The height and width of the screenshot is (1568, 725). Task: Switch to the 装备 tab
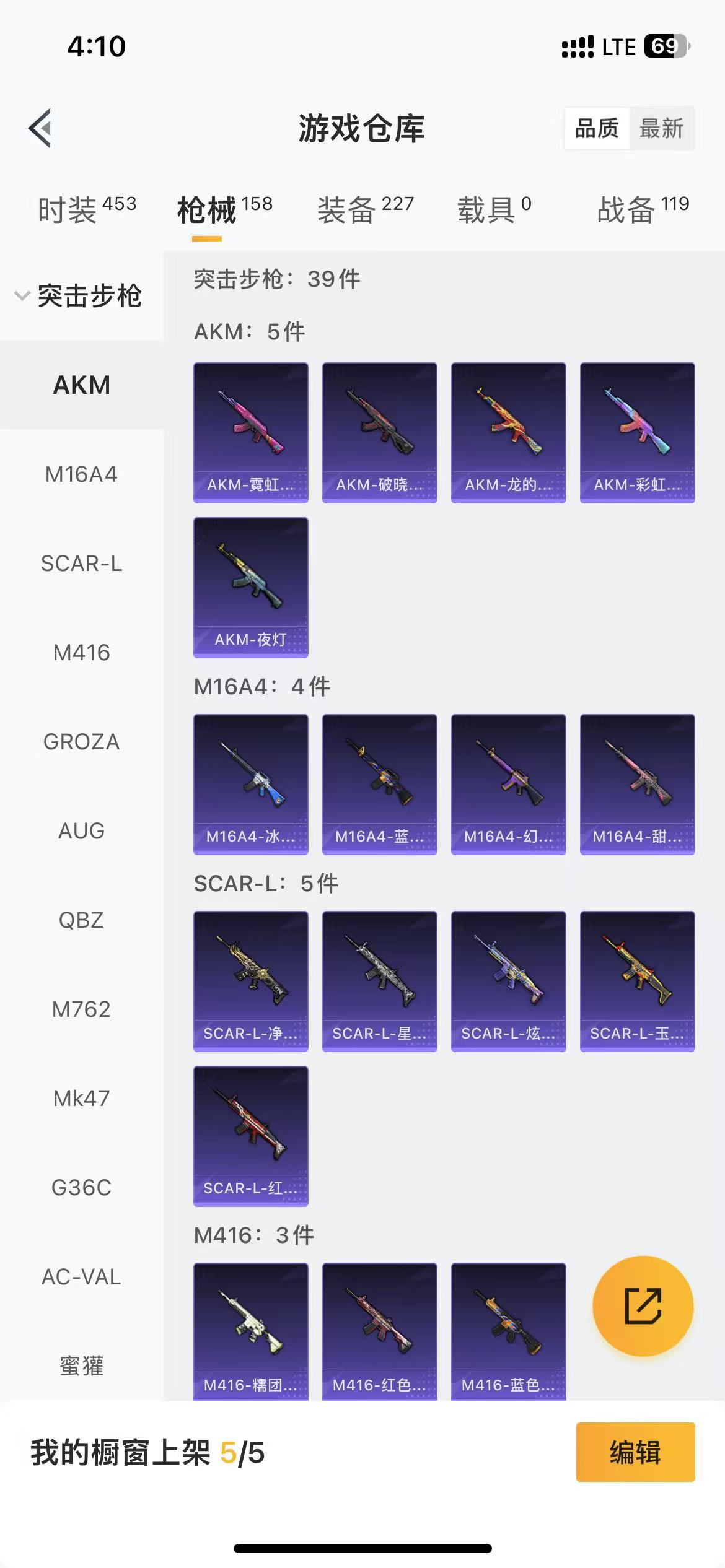click(x=365, y=209)
